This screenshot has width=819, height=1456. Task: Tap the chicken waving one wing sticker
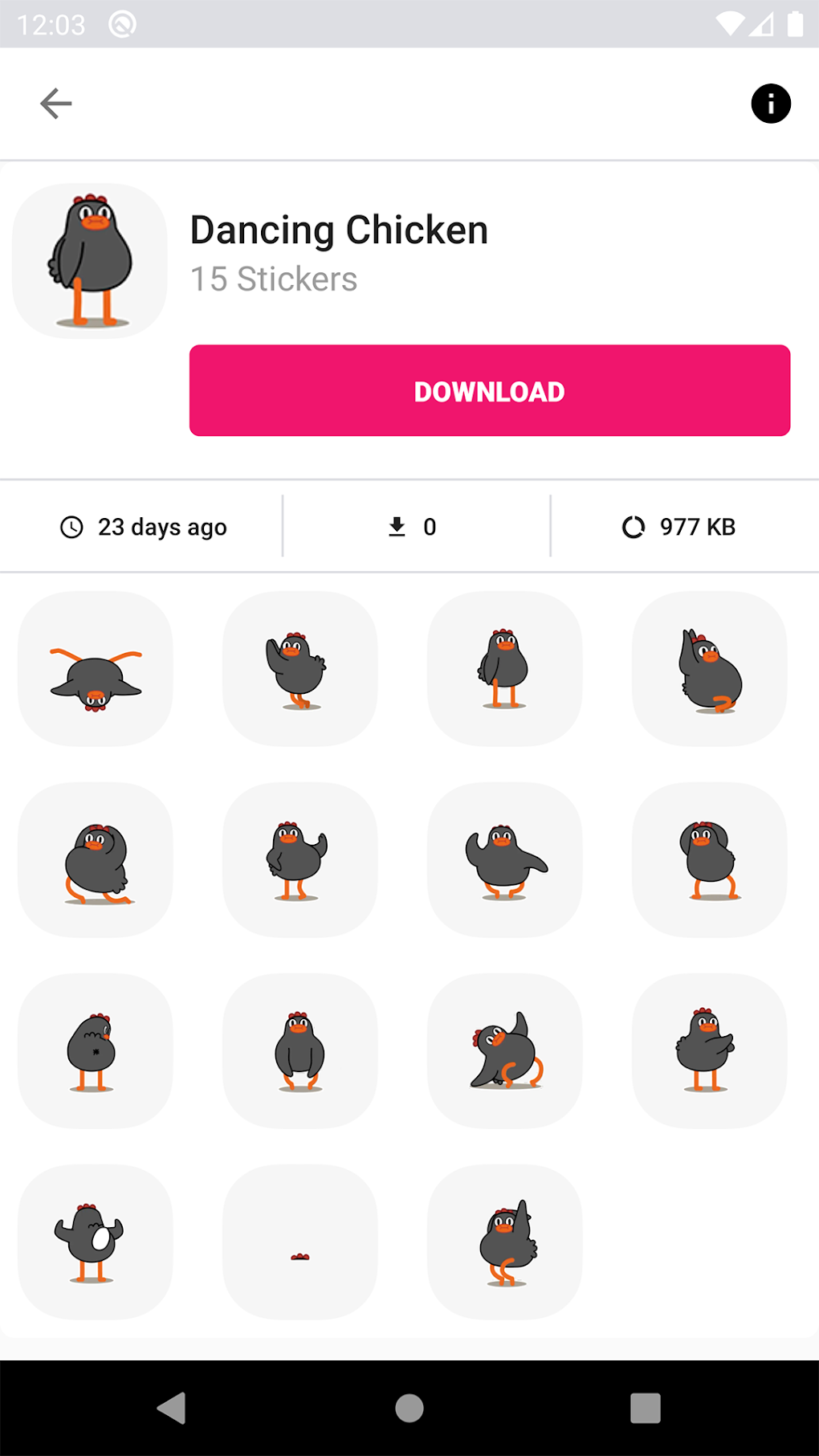tap(299, 669)
